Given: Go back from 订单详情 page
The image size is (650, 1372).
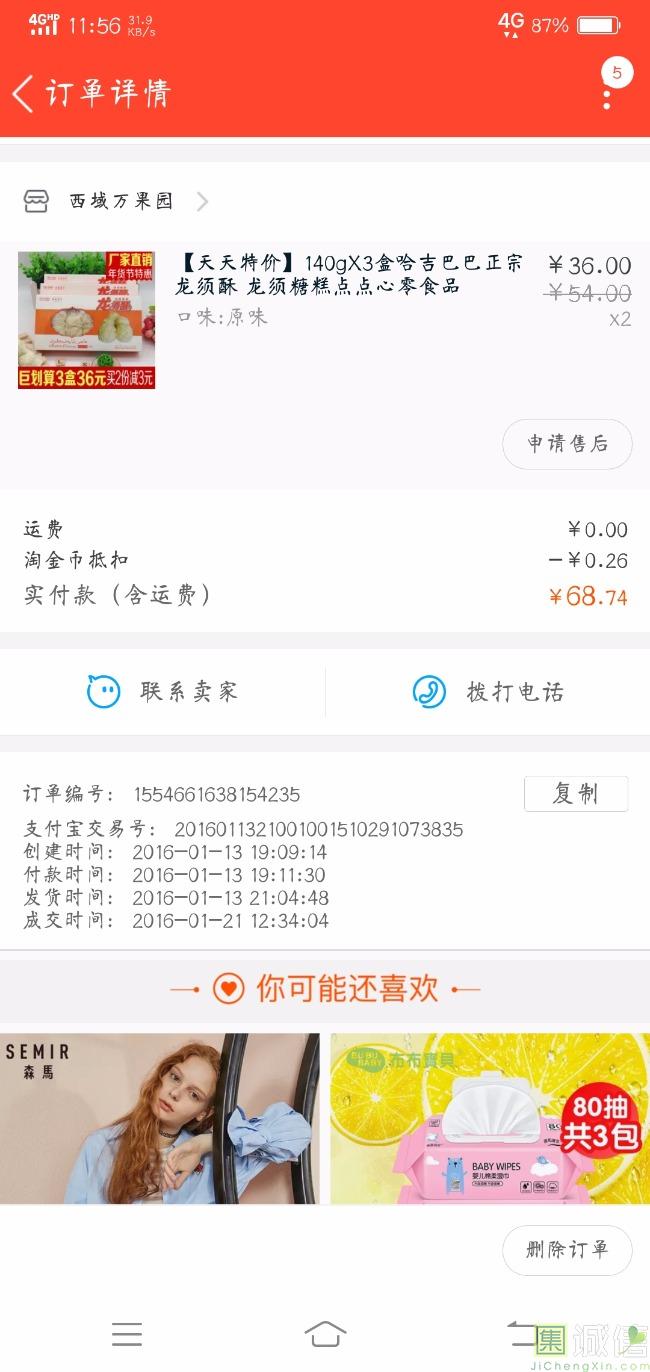Looking at the screenshot, I should pos(24,93).
